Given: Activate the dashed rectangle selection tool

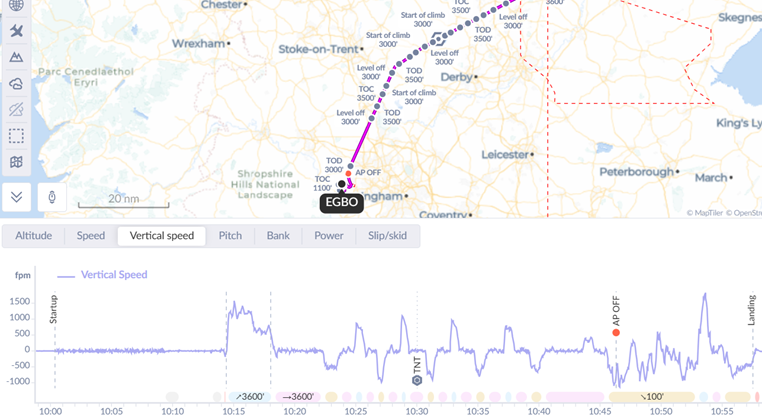Looking at the screenshot, I should coord(16,136).
